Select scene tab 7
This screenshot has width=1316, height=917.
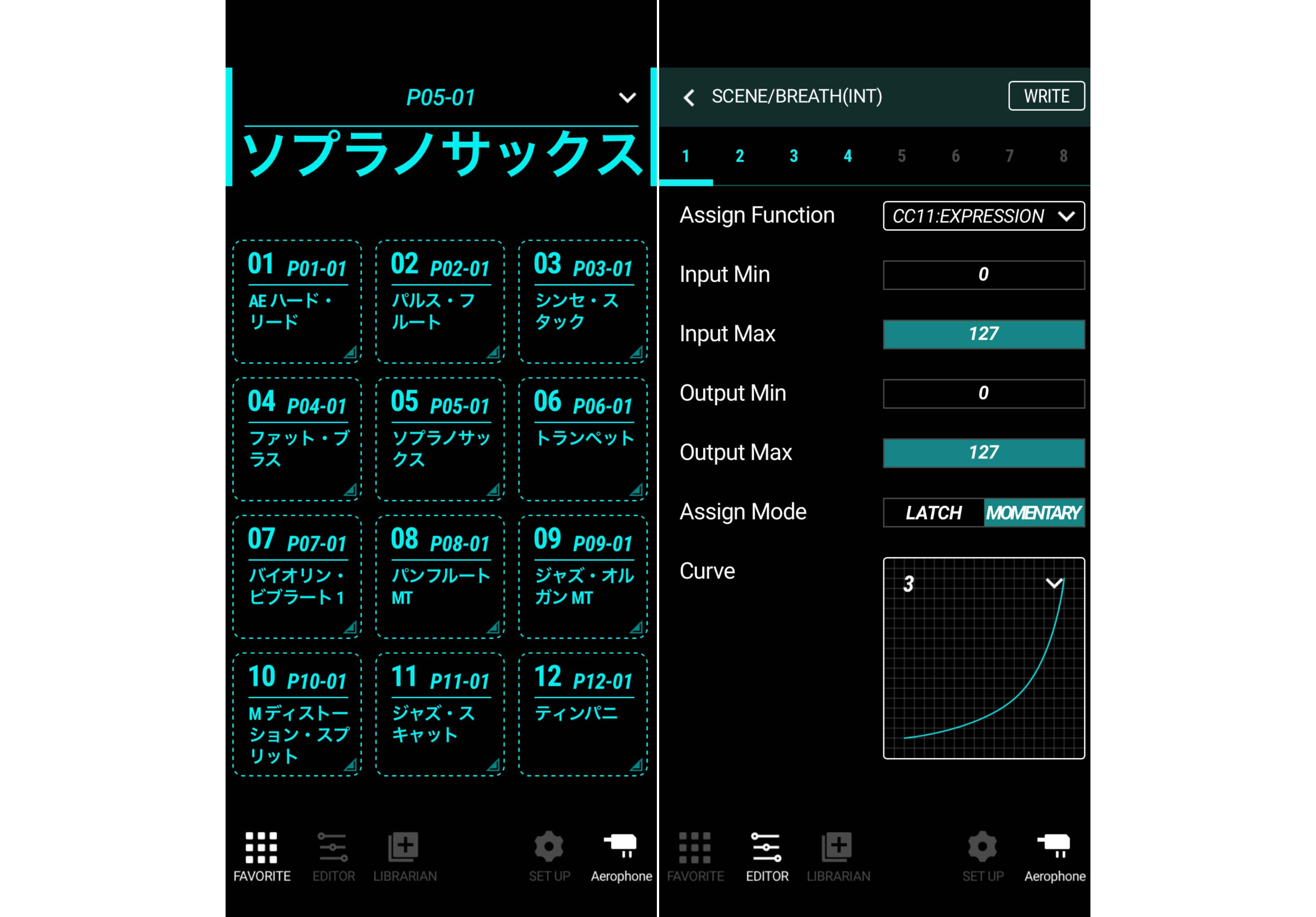click(x=1009, y=156)
